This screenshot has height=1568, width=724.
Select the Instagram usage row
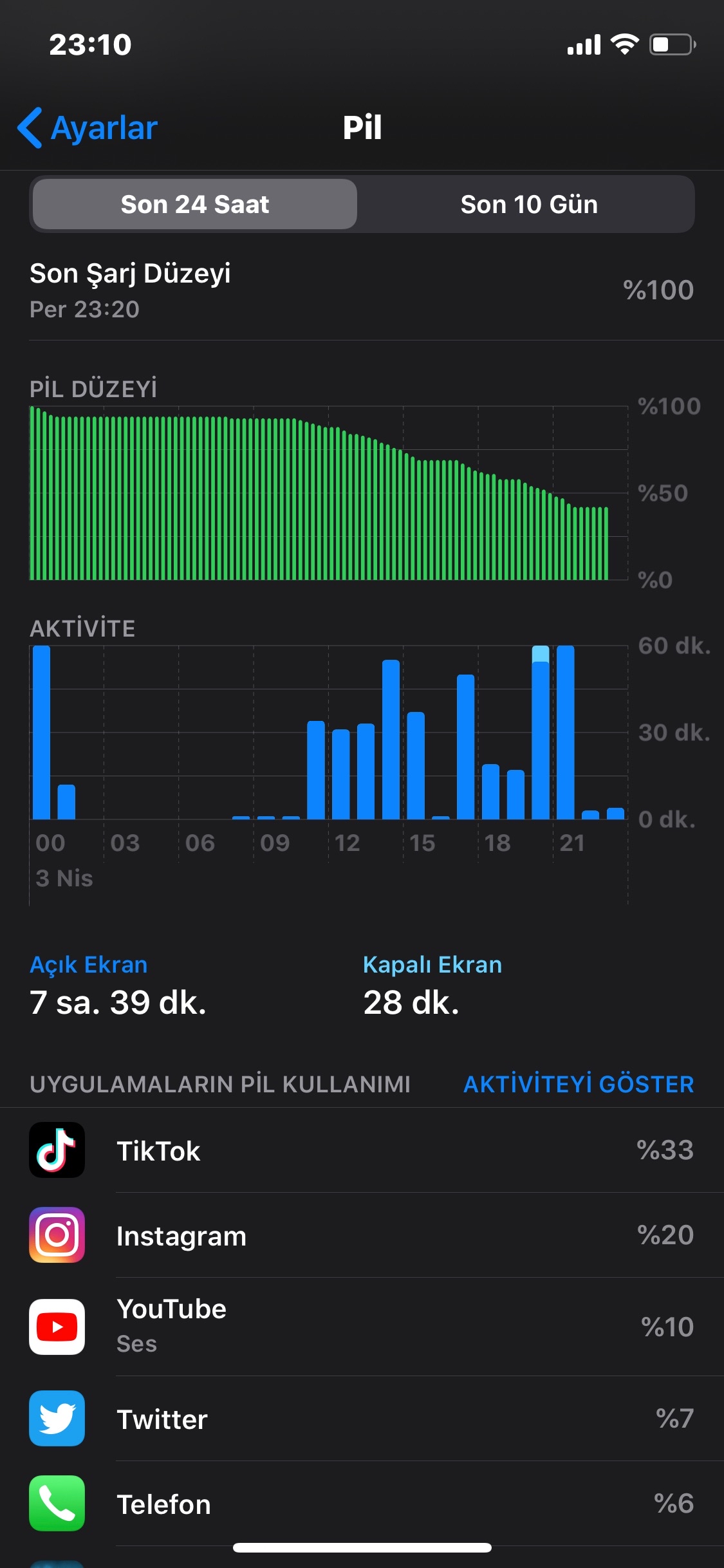pos(362,1235)
